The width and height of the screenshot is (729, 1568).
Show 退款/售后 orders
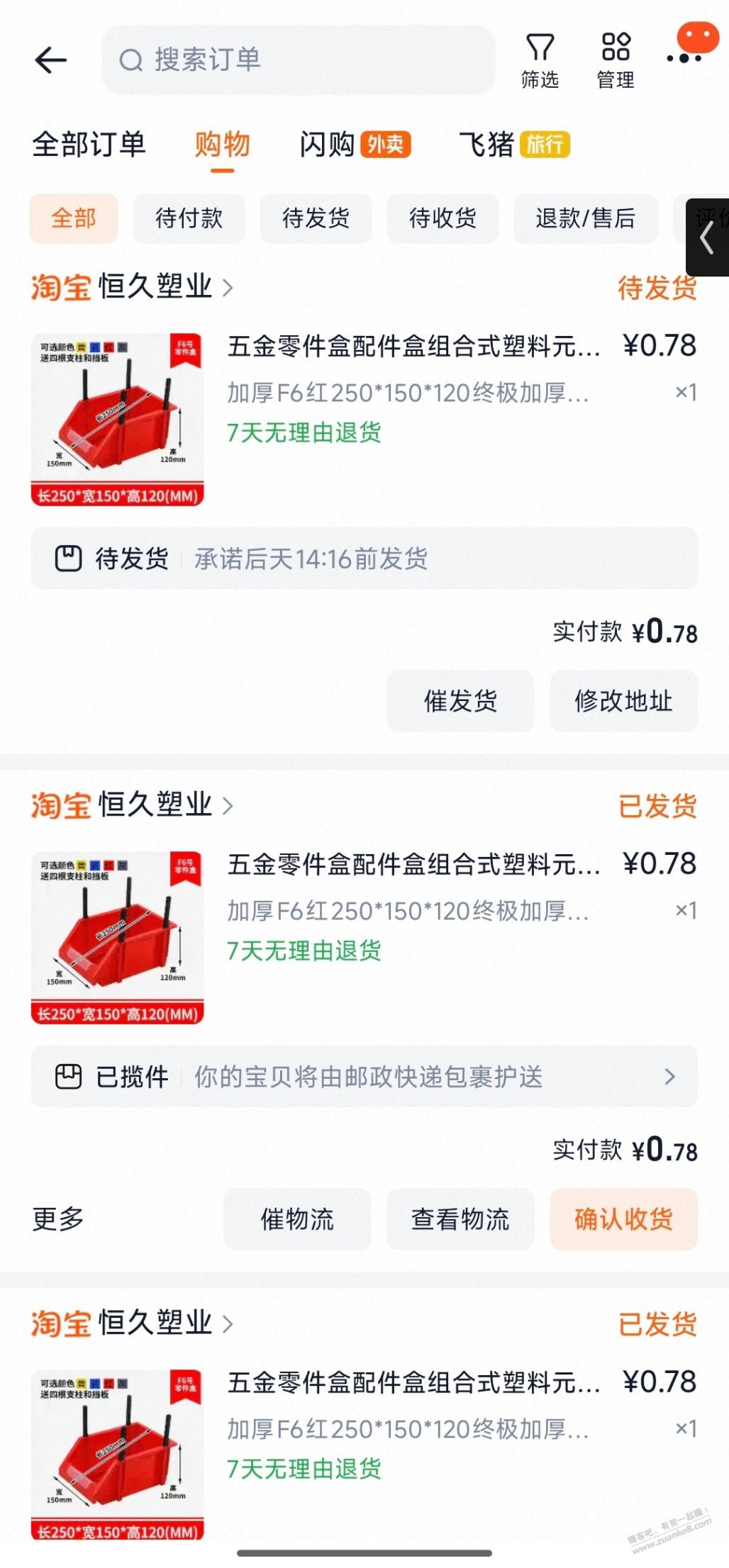pyautogui.click(x=585, y=218)
